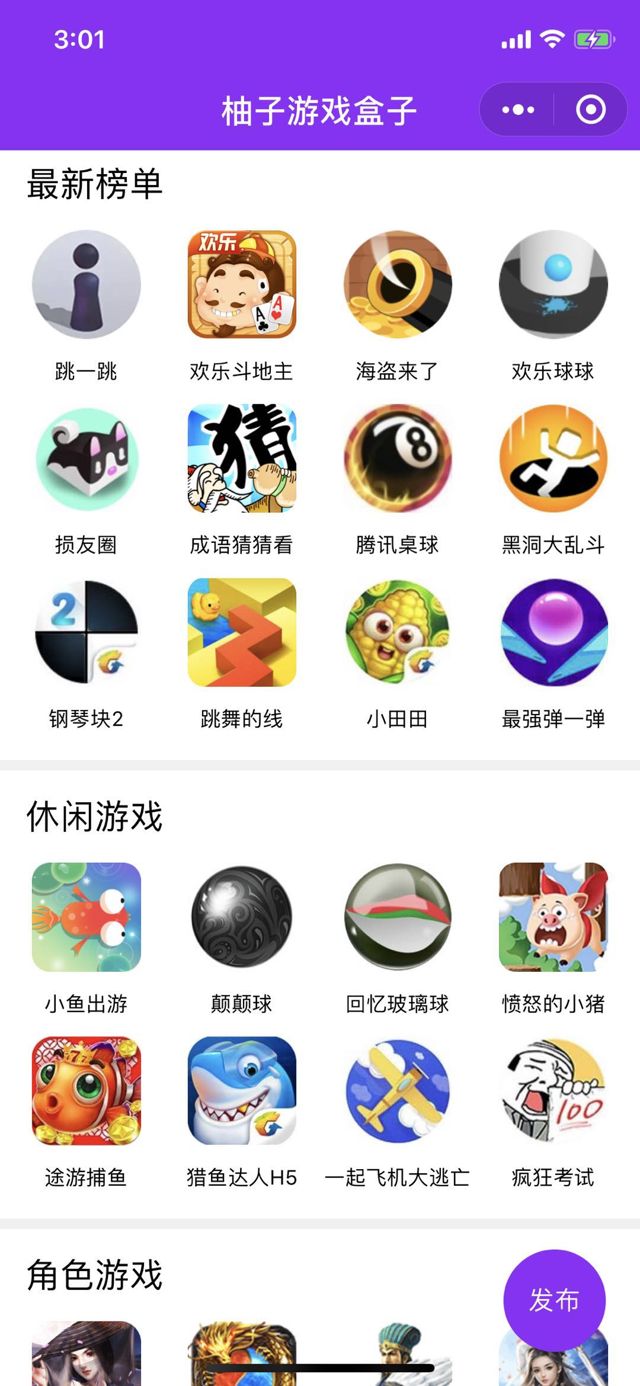640x1386 pixels.
Task: Select 跳舞的线
Action: coord(242,632)
